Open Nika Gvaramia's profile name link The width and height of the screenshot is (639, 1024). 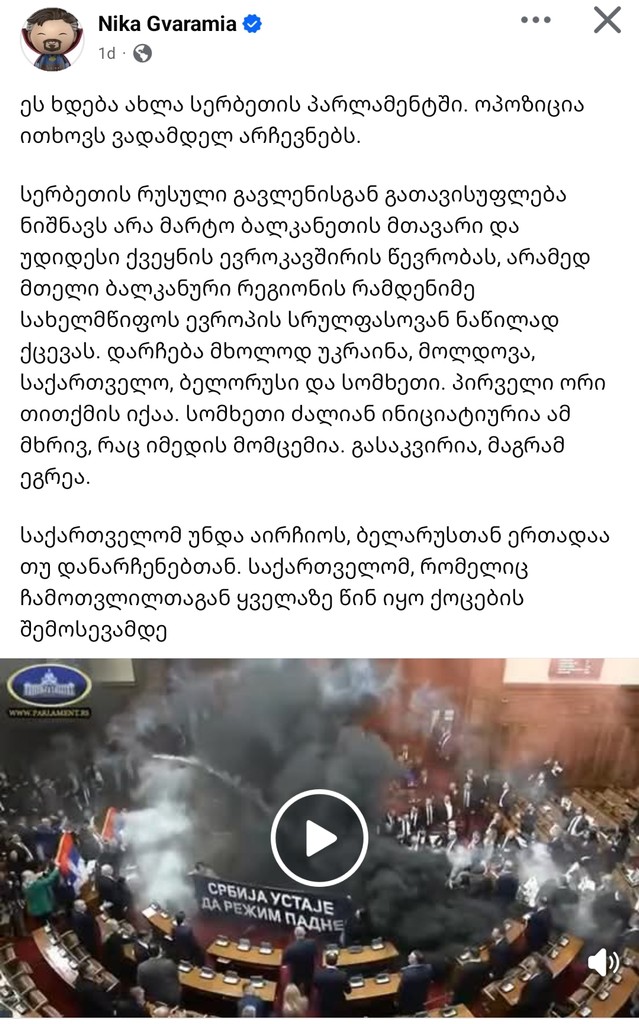166,23
